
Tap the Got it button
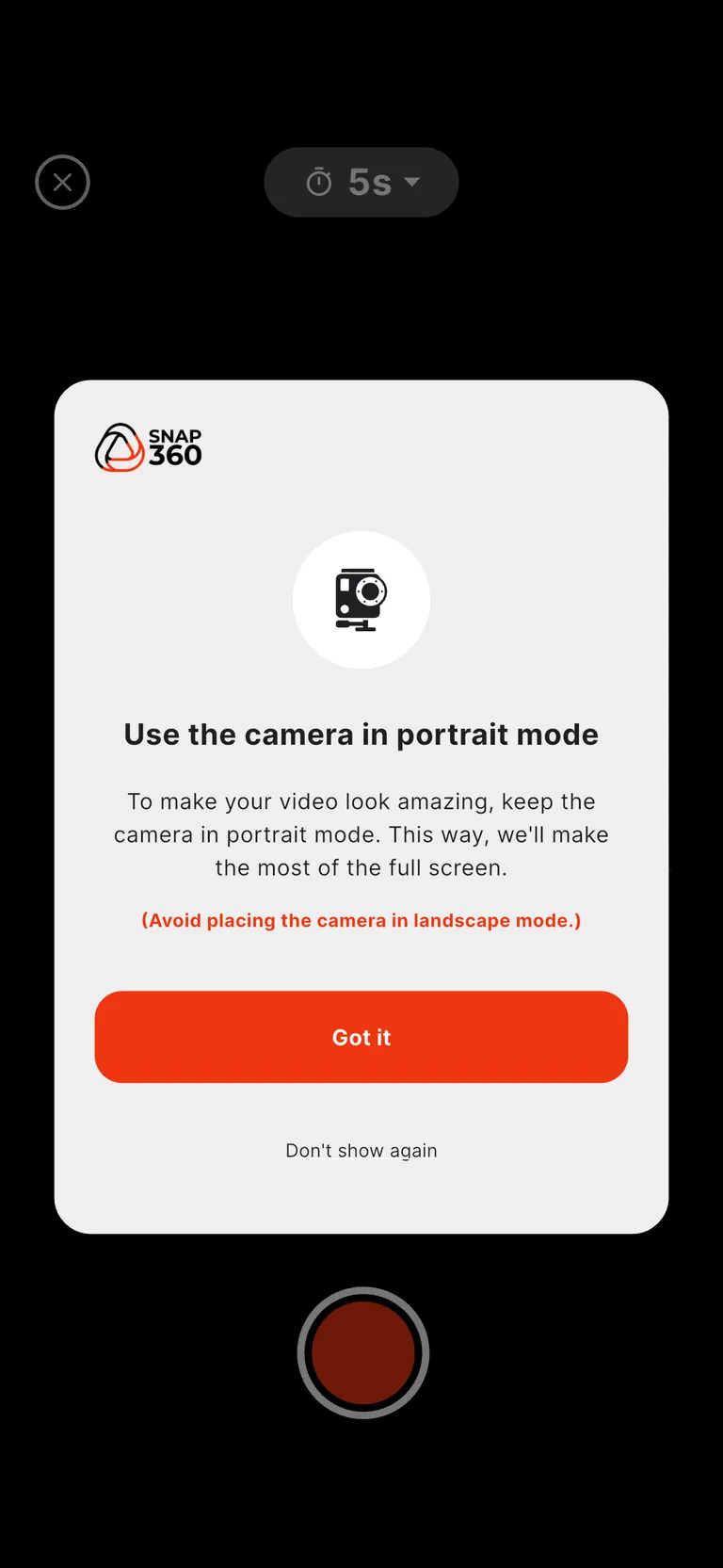(361, 1037)
